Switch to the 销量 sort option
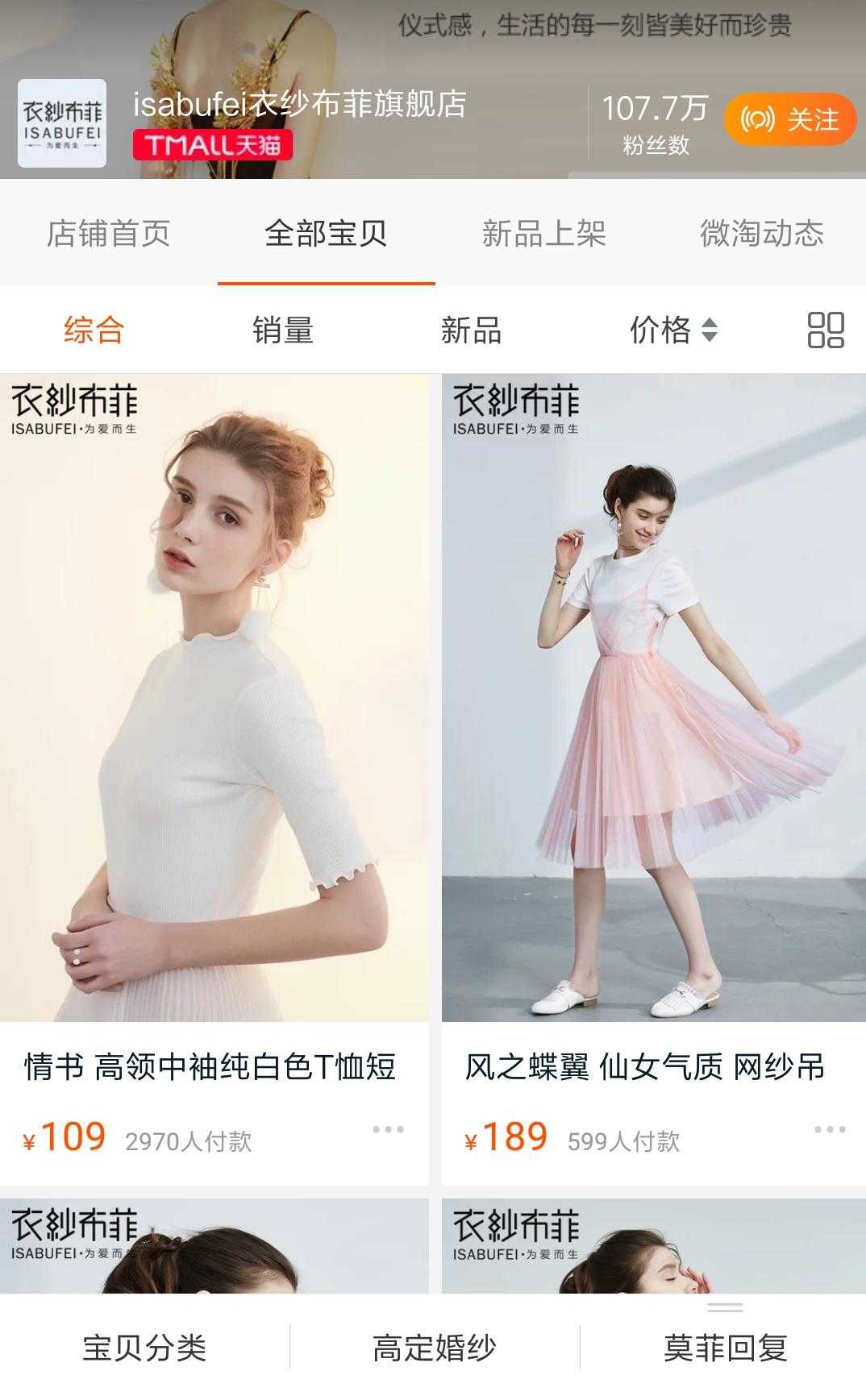 (284, 330)
